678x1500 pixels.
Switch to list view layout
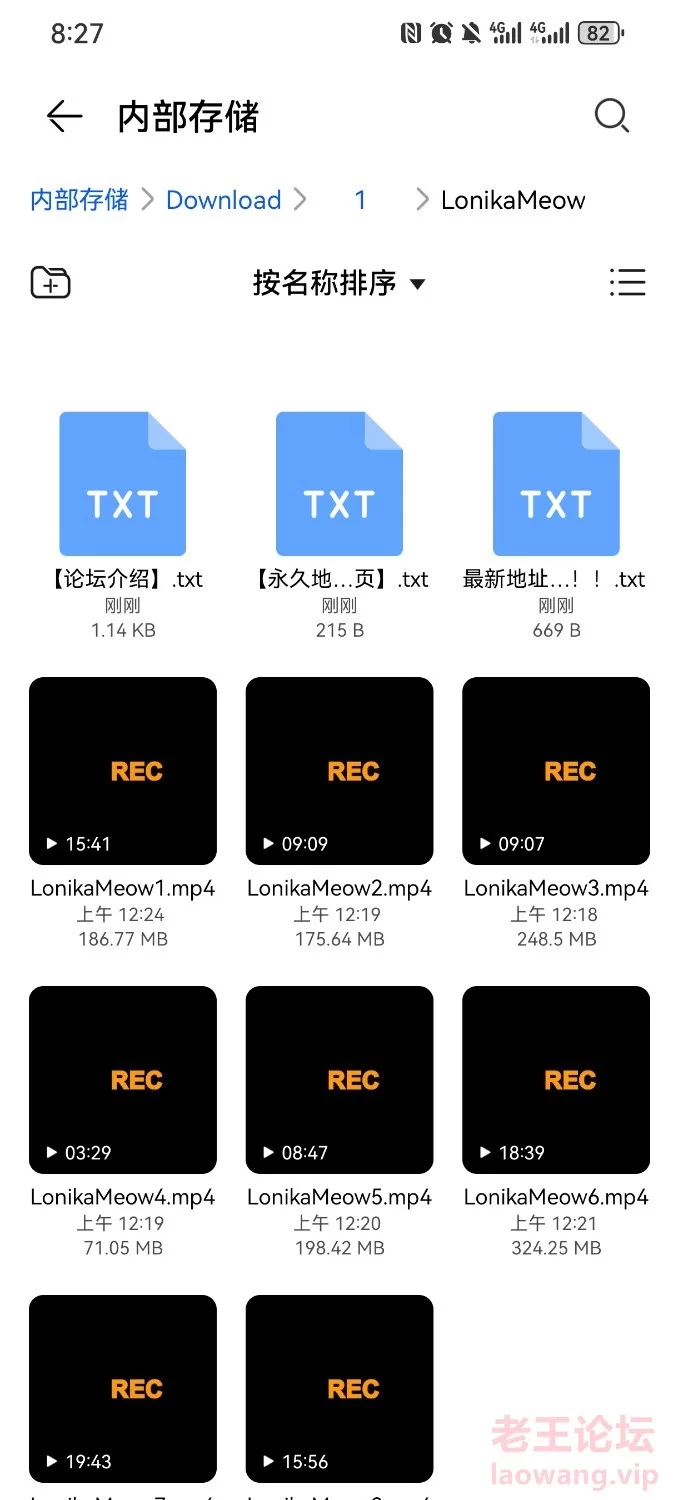(627, 282)
